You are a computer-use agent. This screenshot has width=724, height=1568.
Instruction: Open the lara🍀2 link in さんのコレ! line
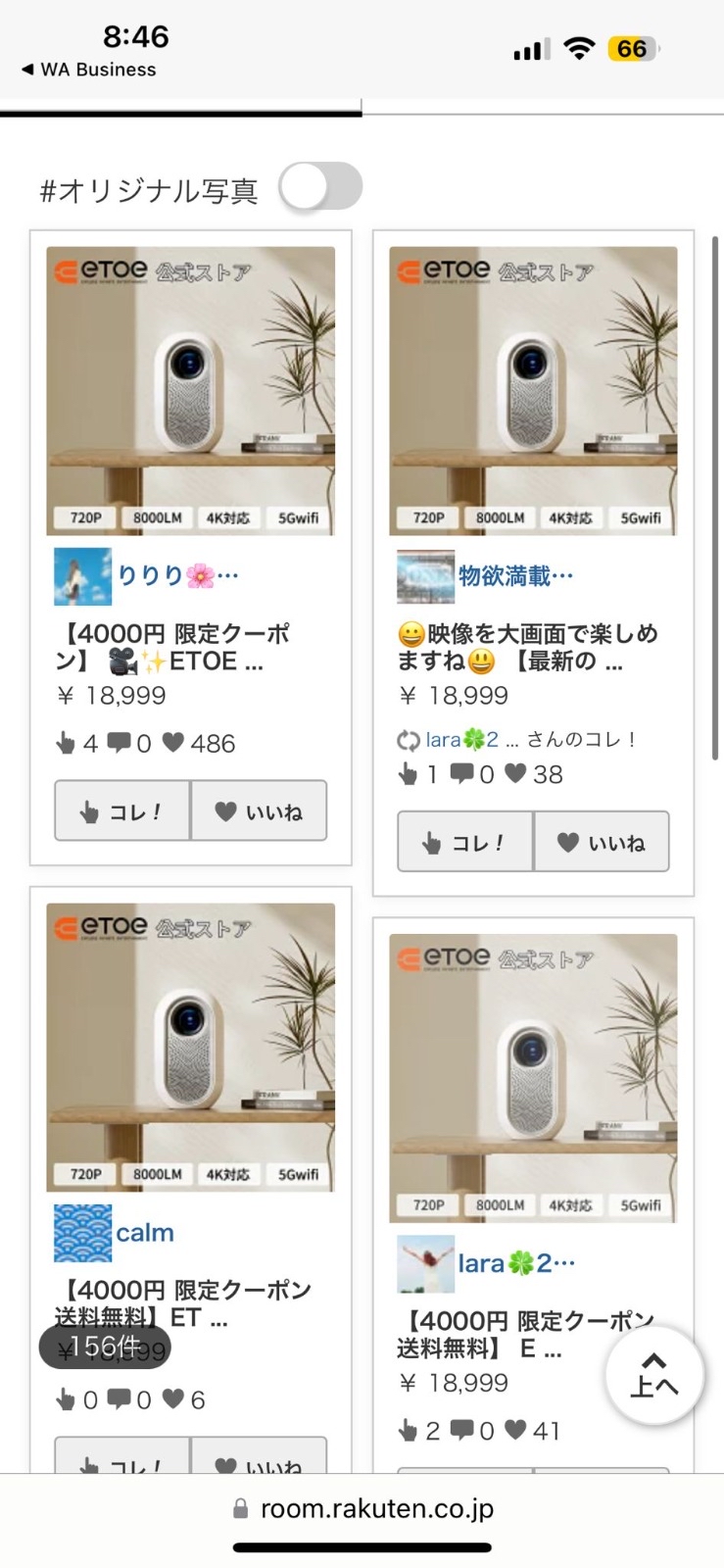(x=461, y=740)
